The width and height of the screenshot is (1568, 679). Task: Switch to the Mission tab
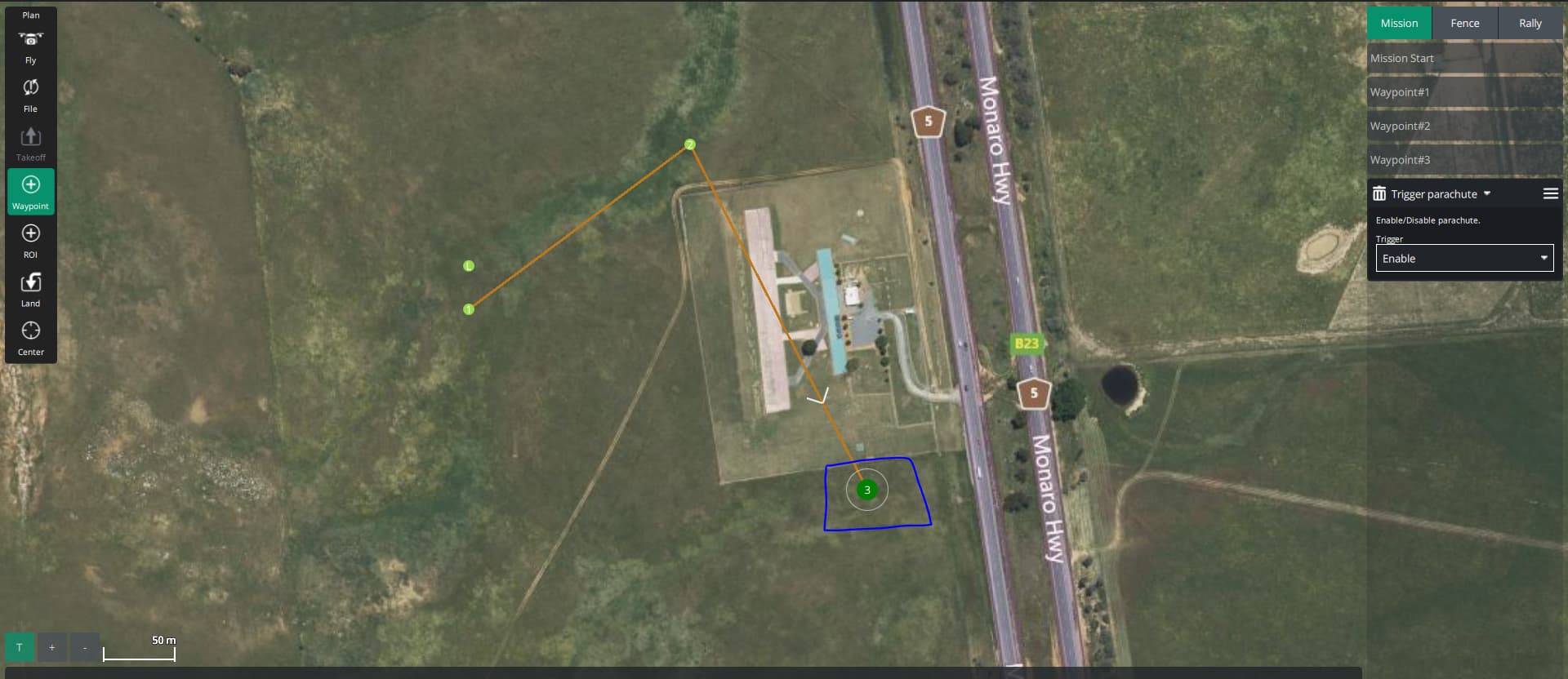point(1399,23)
